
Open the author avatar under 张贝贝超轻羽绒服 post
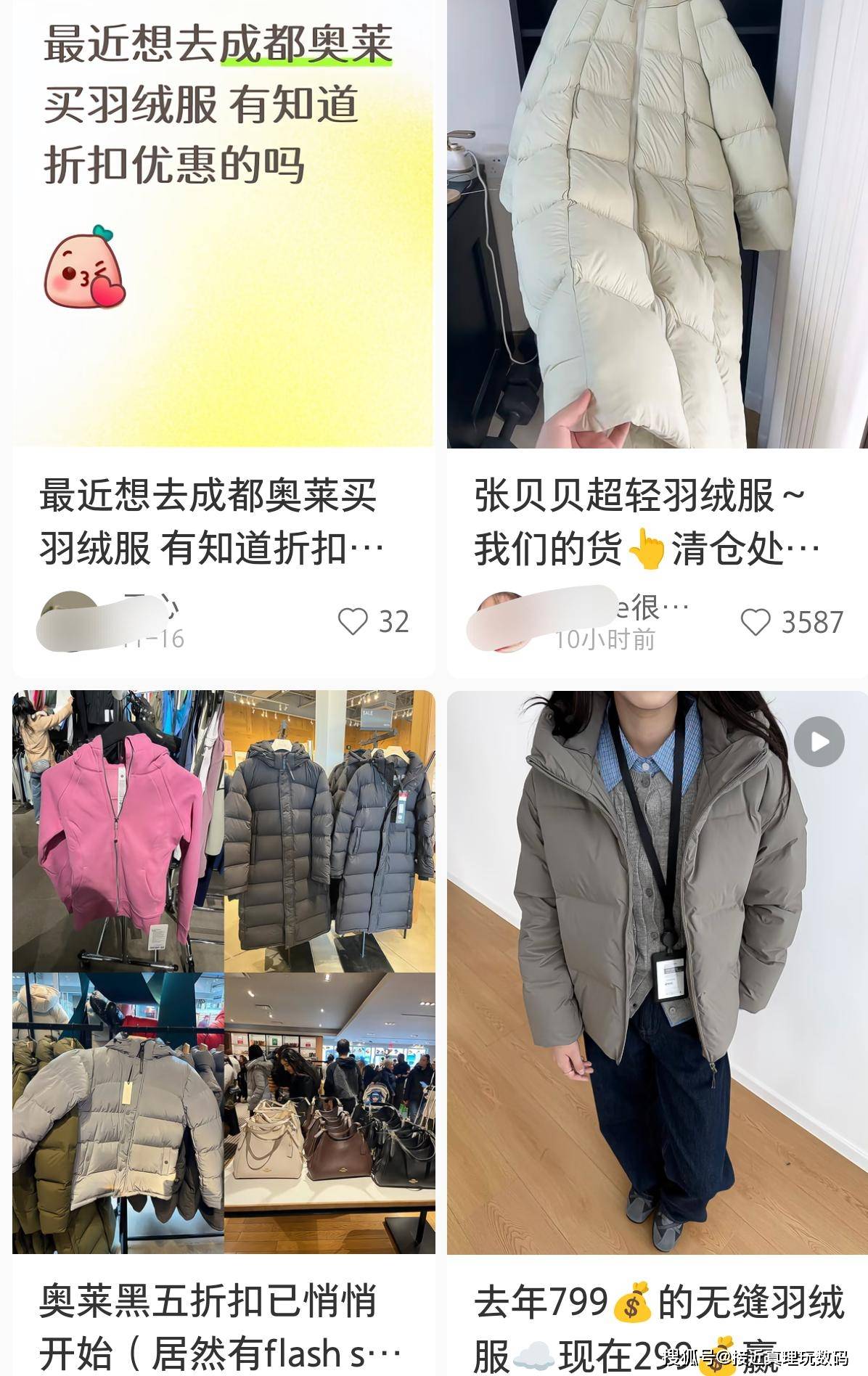click(x=501, y=623)
